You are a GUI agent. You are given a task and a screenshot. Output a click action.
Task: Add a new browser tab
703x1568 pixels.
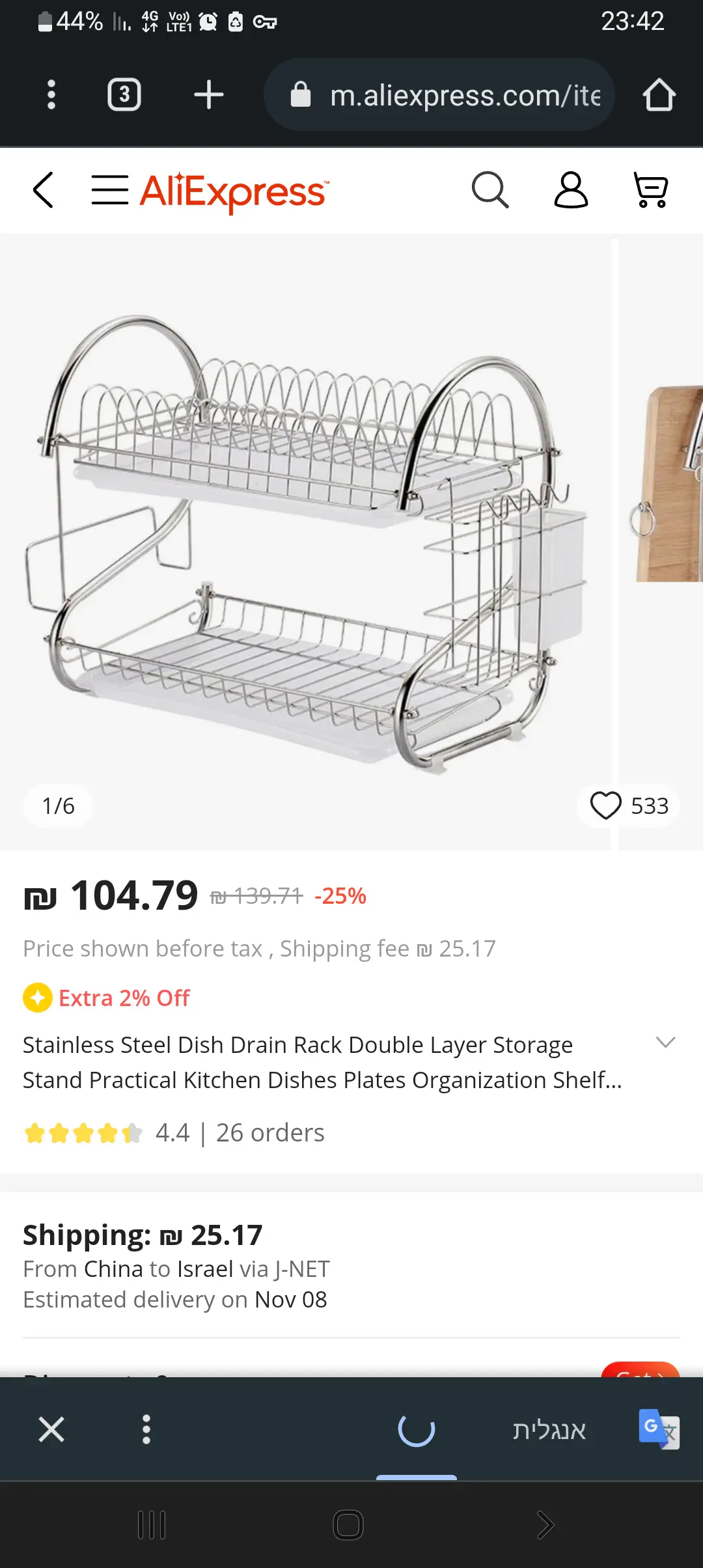(x=208, y=95)
